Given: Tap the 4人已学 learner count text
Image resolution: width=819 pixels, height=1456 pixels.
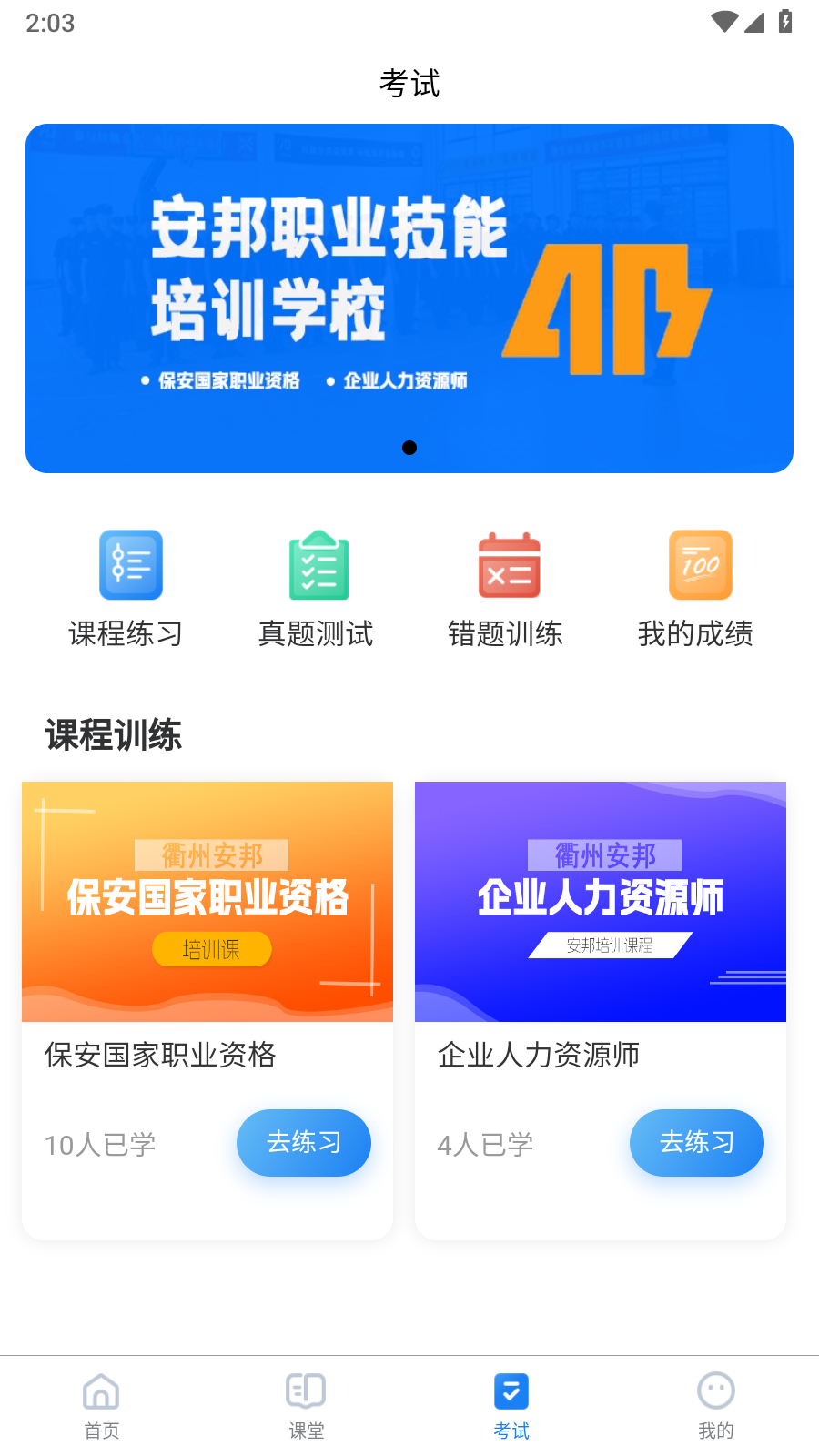Looking at the screenshot, I should 486,1144.
